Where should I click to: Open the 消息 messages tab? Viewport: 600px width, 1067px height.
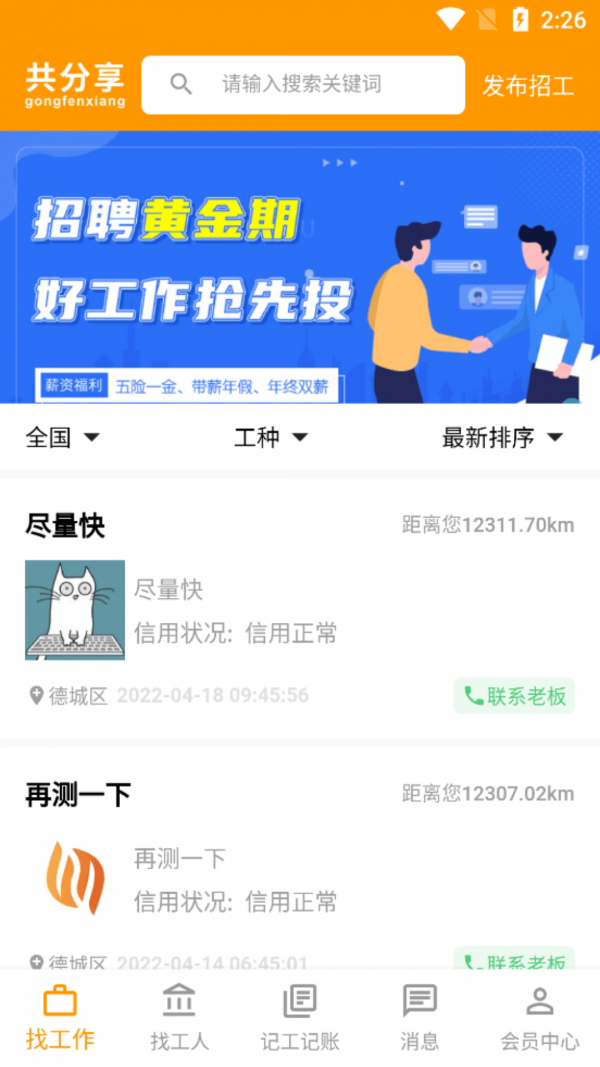pos(419,1016)
